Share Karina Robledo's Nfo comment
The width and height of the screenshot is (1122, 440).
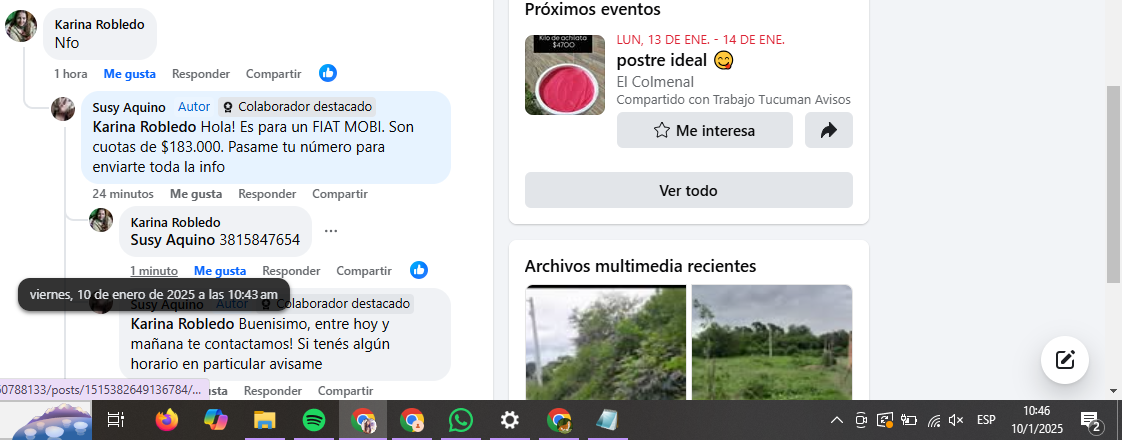(273, 73)
